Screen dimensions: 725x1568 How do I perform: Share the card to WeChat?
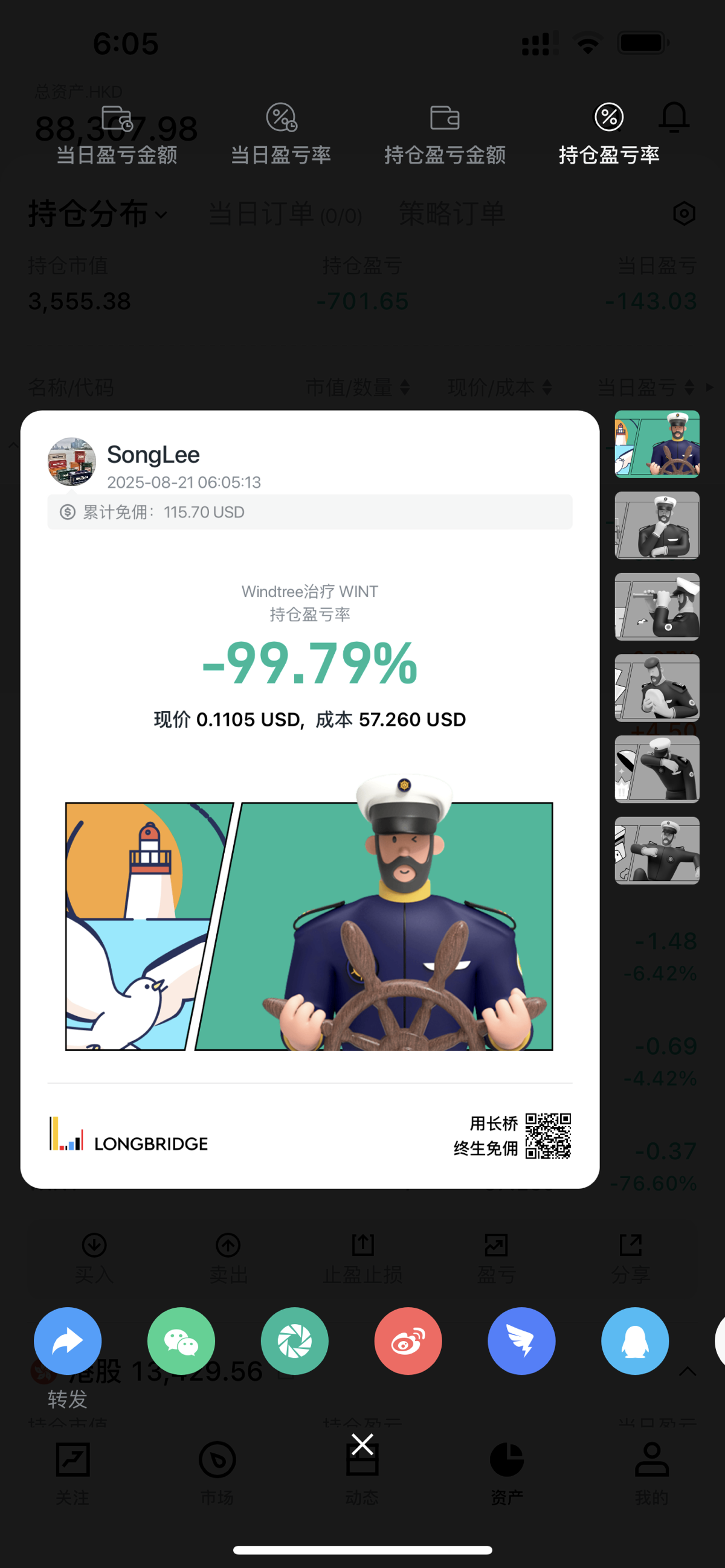(x=181, y=1341)
